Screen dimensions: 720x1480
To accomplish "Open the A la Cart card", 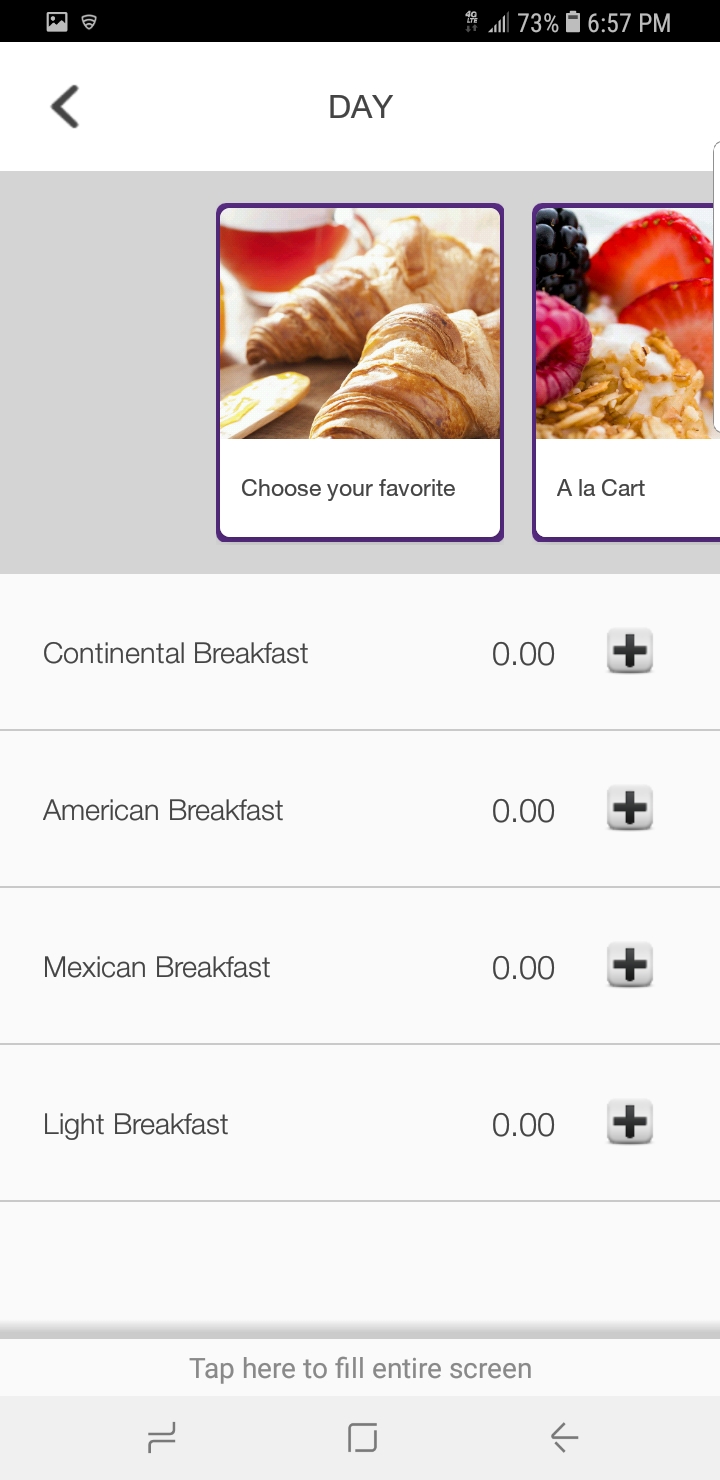I will (626, 373).
